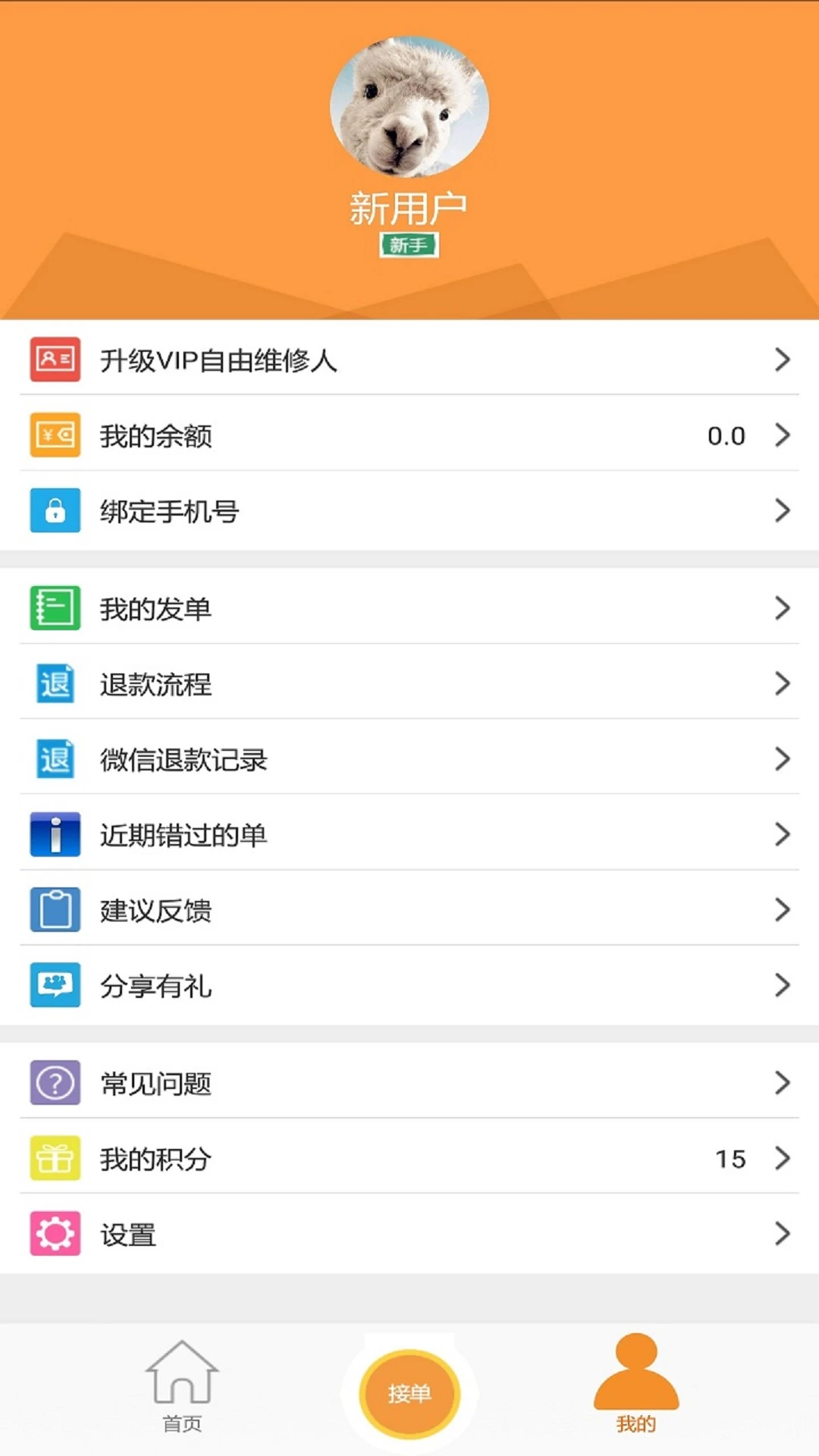This screenshot has width=819, height=1456.
Task: Click the pink settings gear icon
Action: coord(54,1234)
